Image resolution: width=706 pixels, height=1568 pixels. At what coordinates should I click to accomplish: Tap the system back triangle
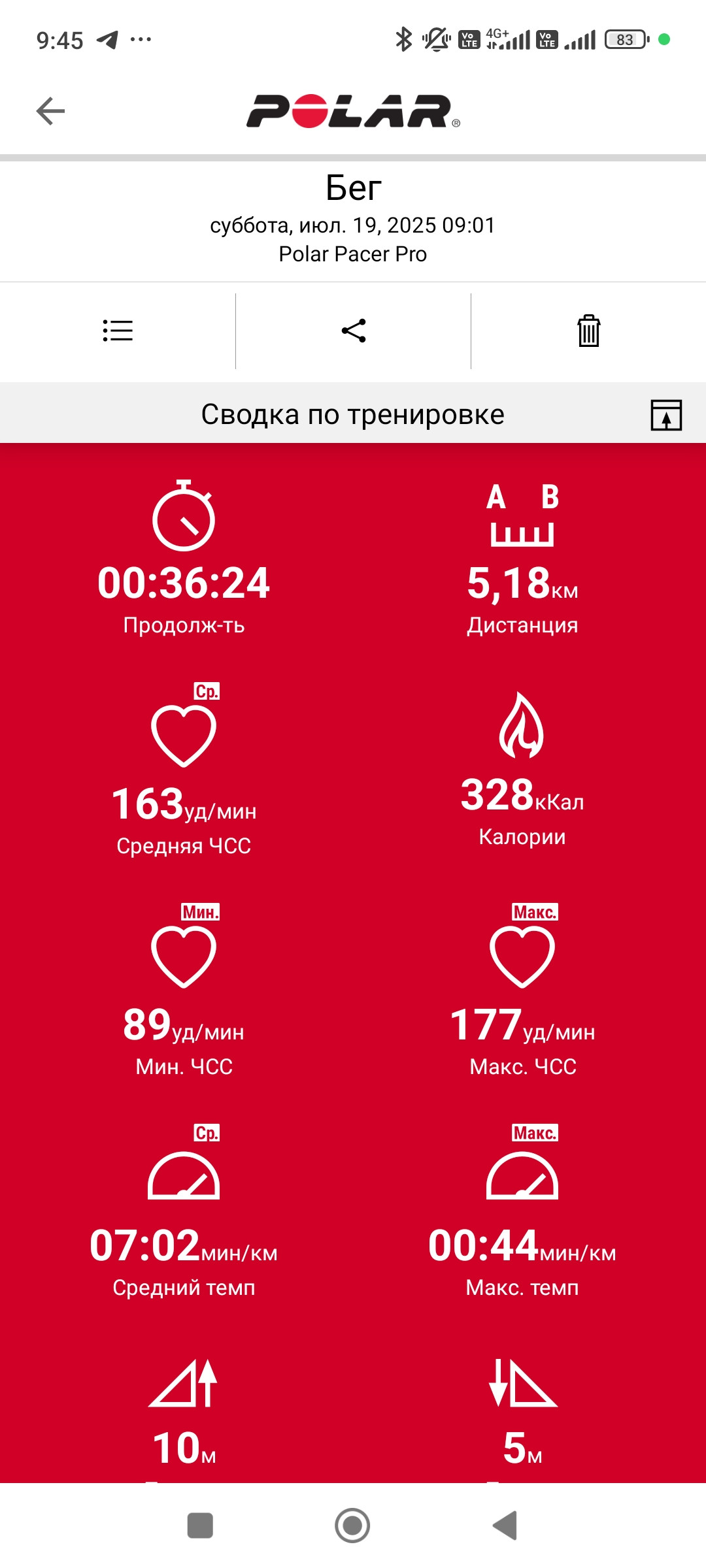[x=505, y=1526]
